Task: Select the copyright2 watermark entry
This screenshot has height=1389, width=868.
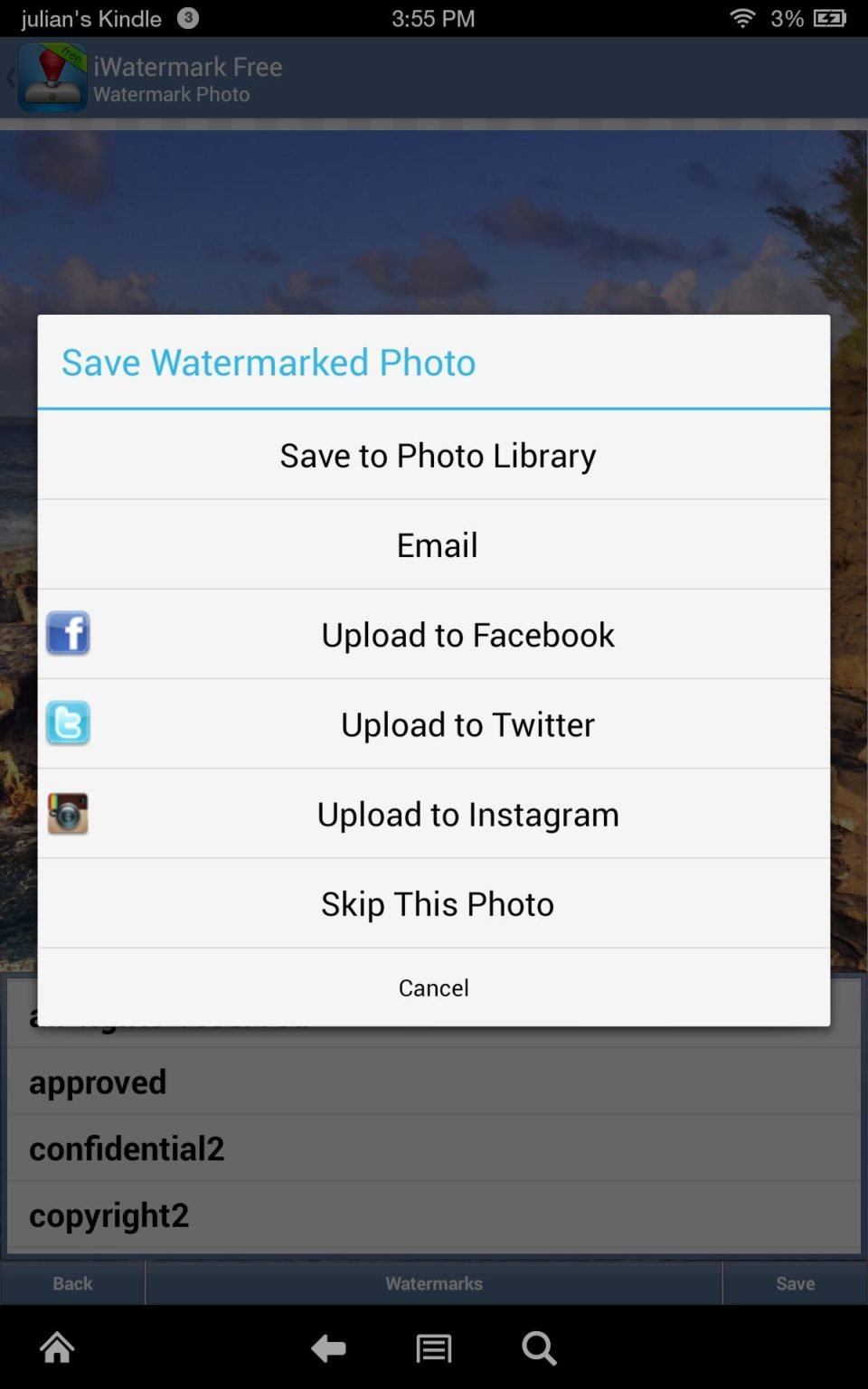Action: coord(108,1215)
